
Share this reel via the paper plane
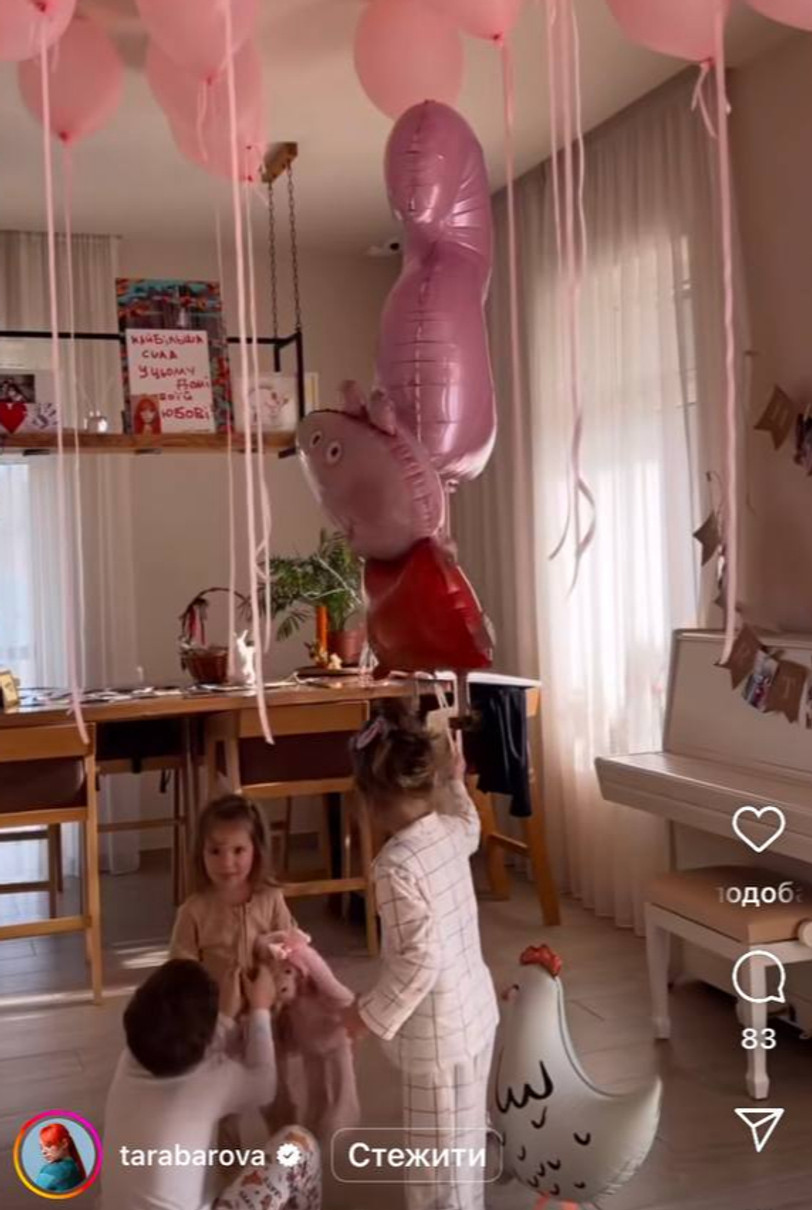tap(758, 1128)
